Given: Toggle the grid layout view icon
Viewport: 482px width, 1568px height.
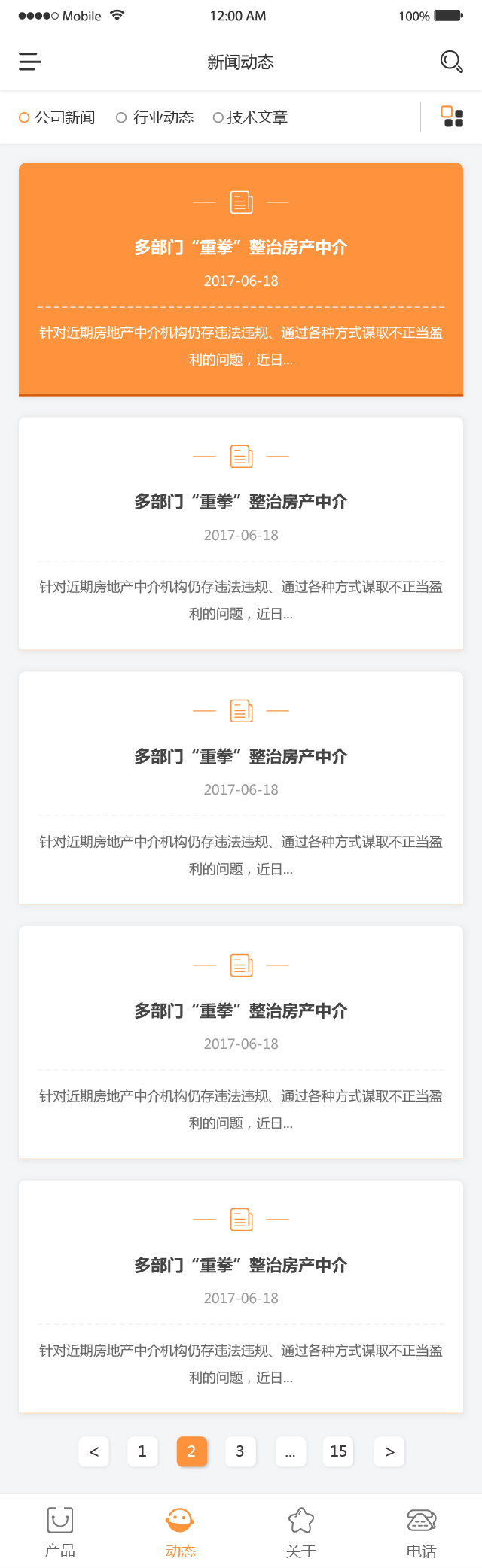Looking at the screenshot, I should (x=452, y=117).
